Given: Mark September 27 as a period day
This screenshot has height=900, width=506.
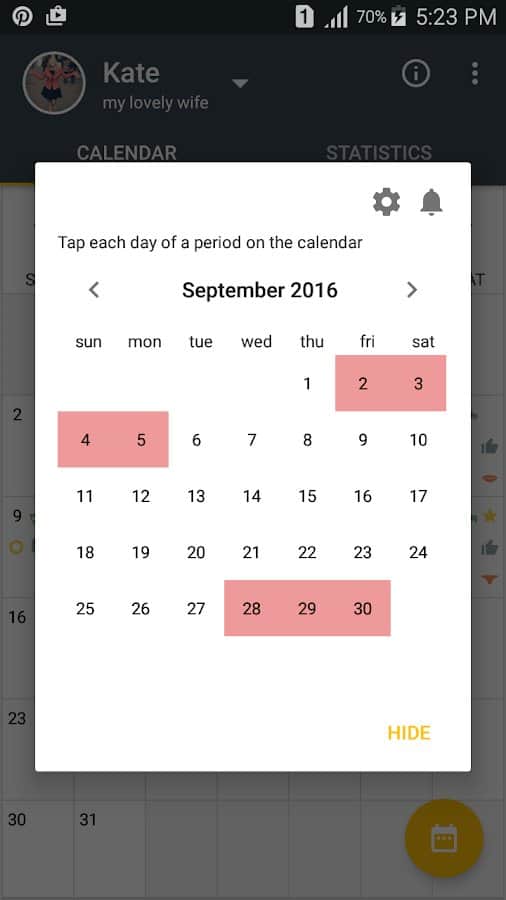Looking at the screenshot, I should [x=196, y=608].
